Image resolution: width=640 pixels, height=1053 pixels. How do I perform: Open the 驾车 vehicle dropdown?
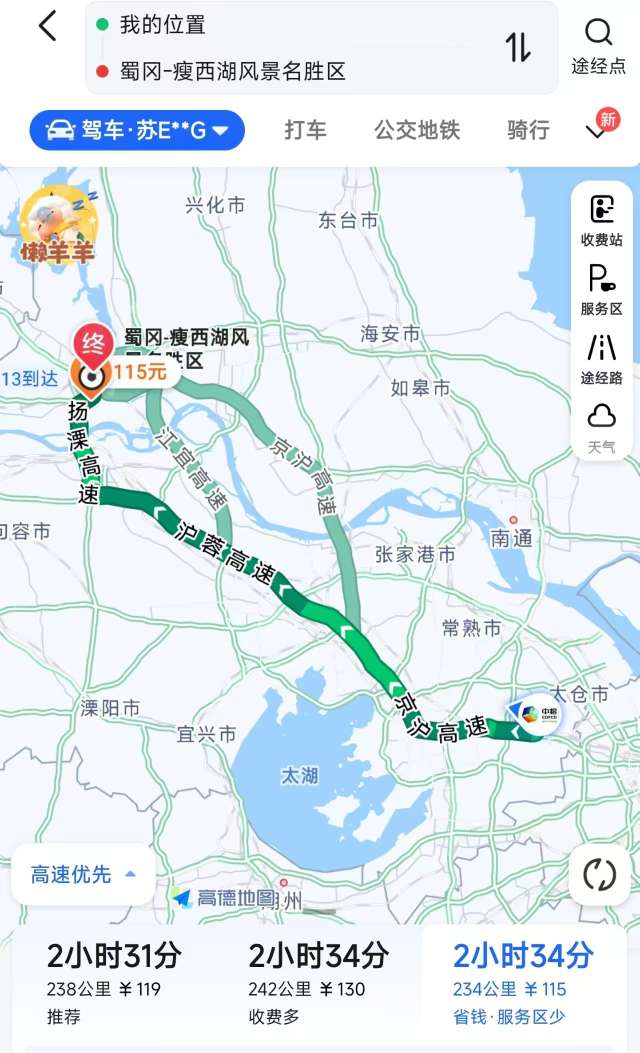[137, 130]
